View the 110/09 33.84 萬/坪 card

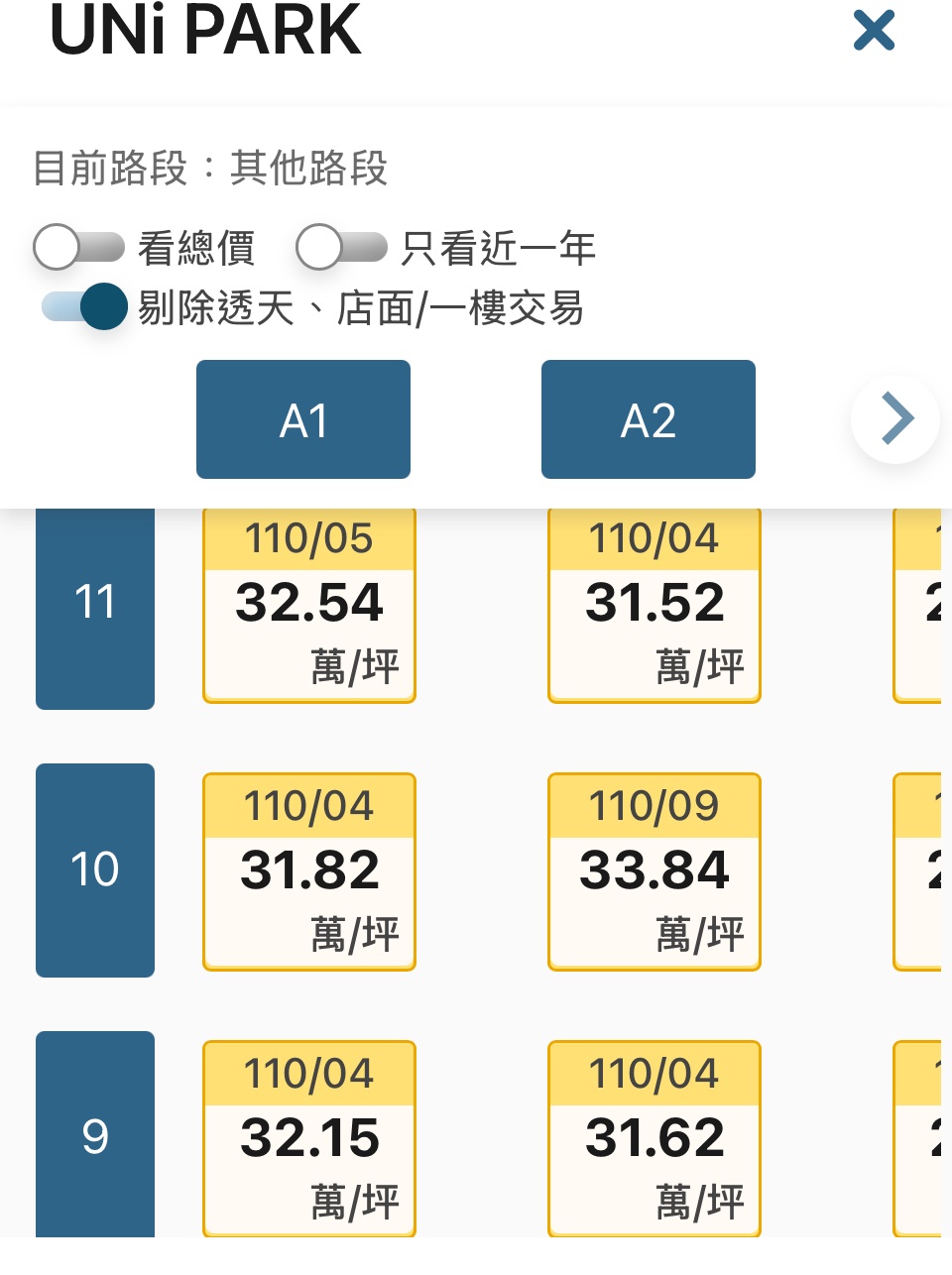coord(654,871)
